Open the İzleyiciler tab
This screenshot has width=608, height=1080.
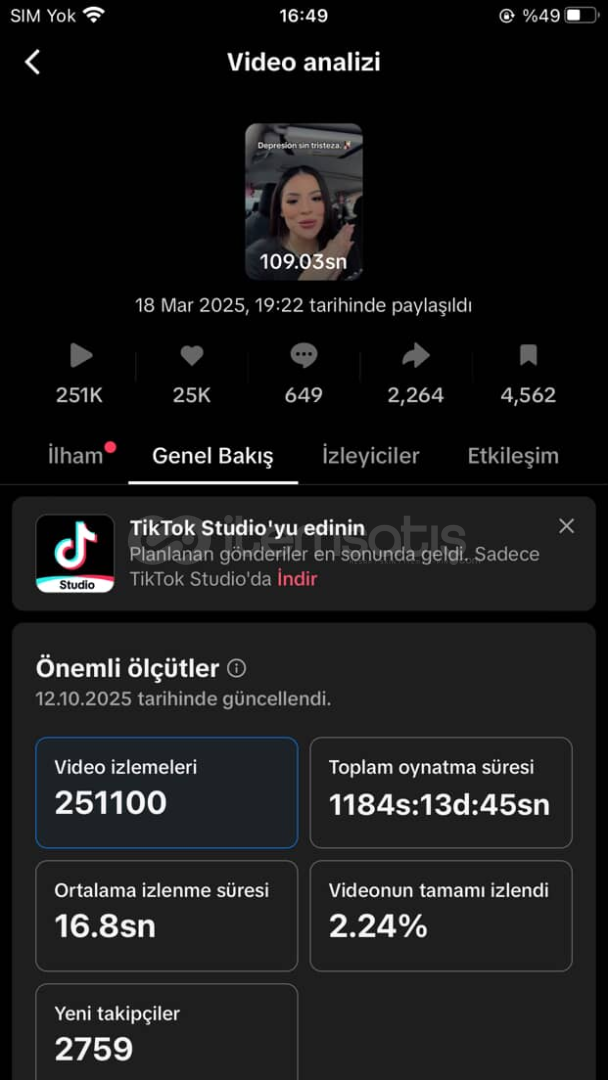coord(370,456)
